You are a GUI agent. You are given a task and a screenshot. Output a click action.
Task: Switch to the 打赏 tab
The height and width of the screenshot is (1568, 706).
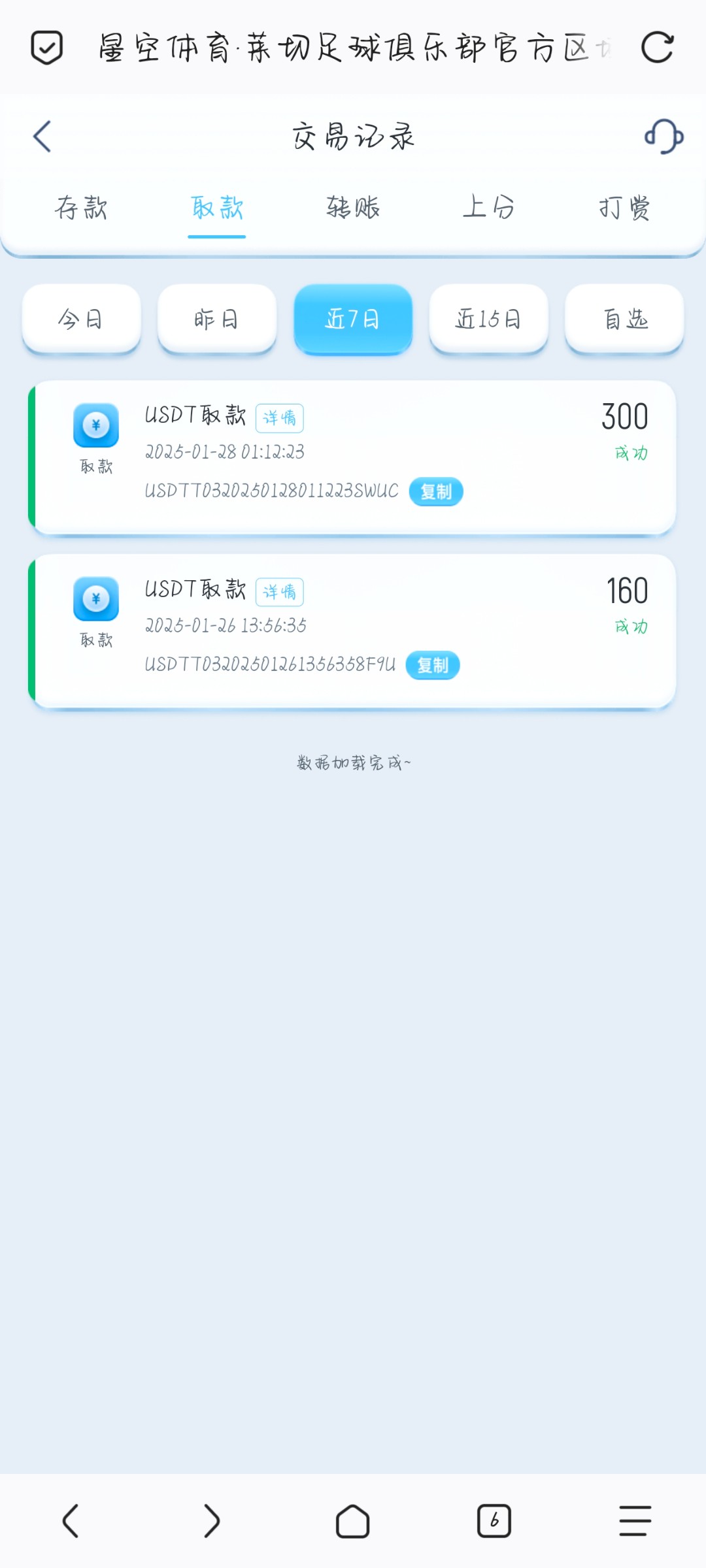pos(624,208)
